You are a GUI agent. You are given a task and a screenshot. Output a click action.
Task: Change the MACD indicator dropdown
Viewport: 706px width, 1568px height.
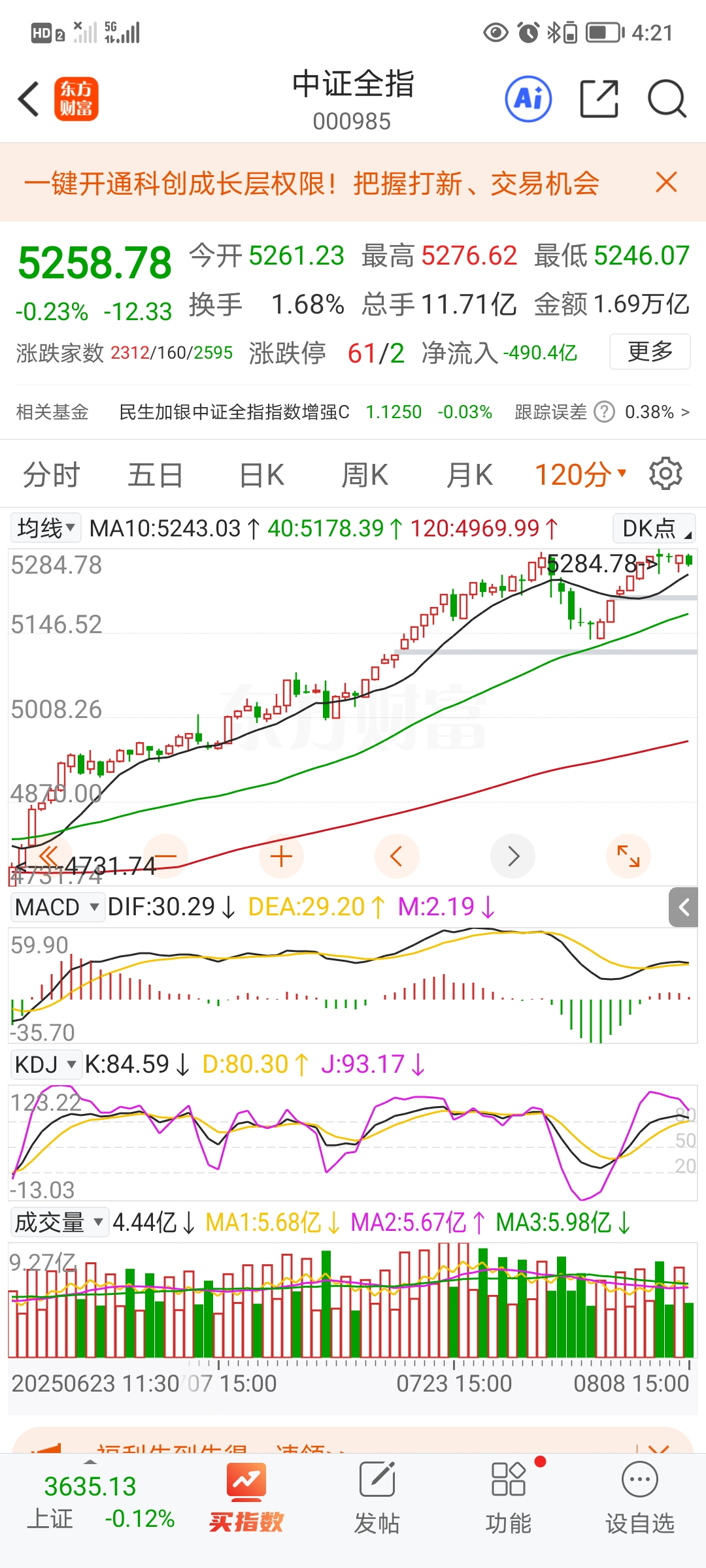57,907
